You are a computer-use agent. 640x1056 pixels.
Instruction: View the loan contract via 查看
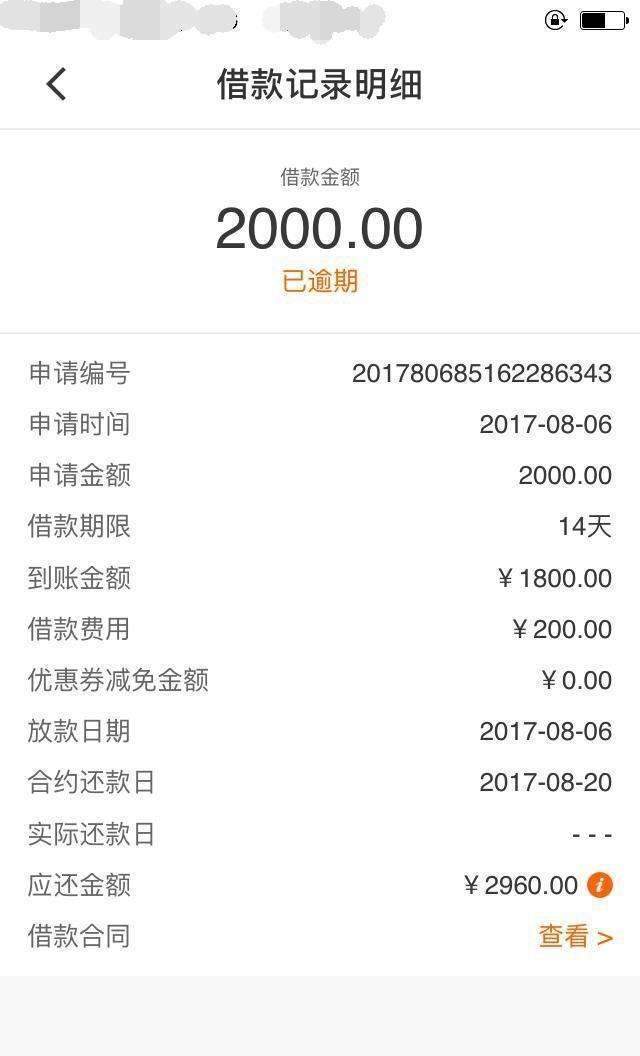click(x=575, y=937)
